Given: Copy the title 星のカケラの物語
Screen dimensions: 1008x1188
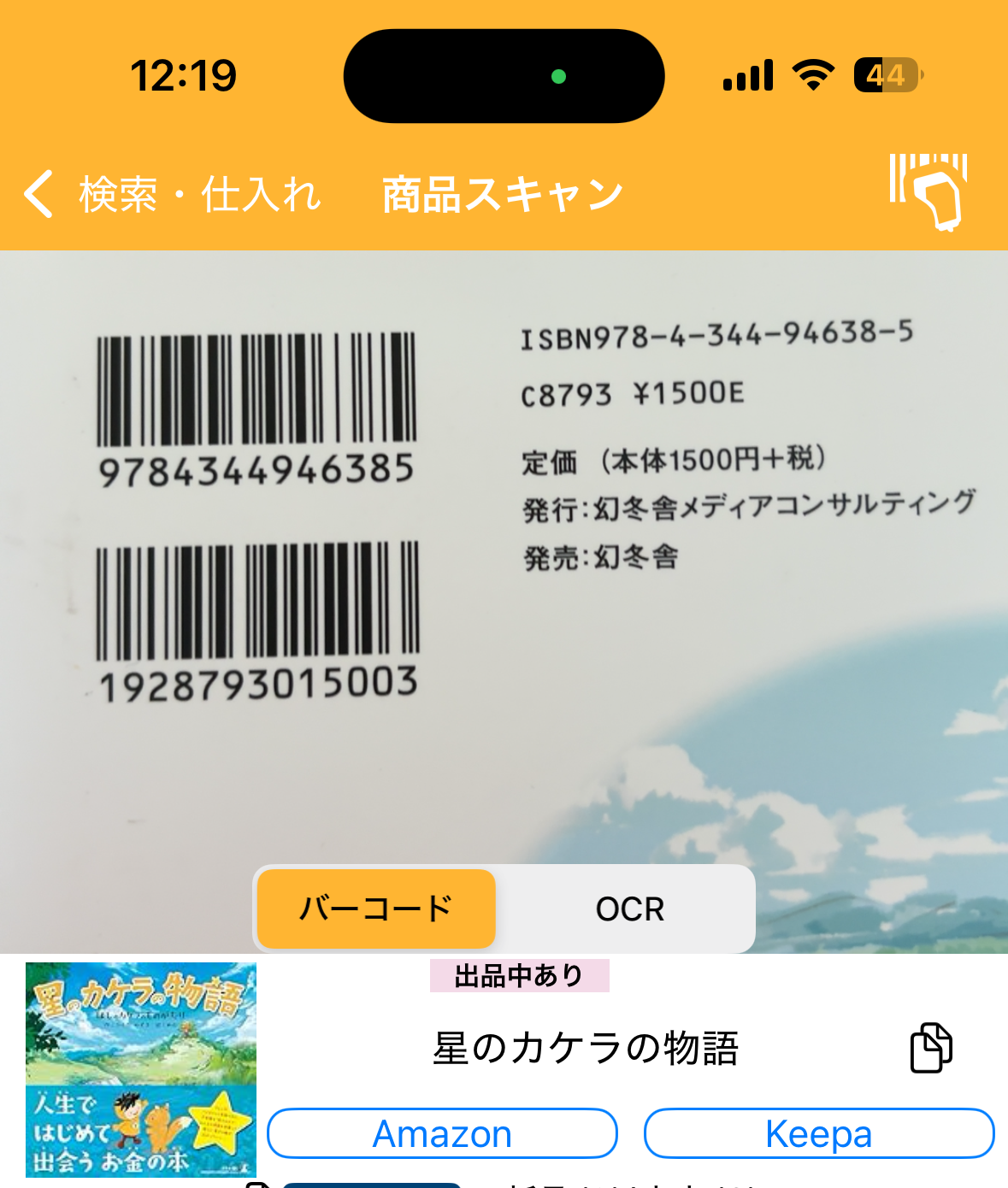Looking at the screenshot, I should pos(930,1048).
